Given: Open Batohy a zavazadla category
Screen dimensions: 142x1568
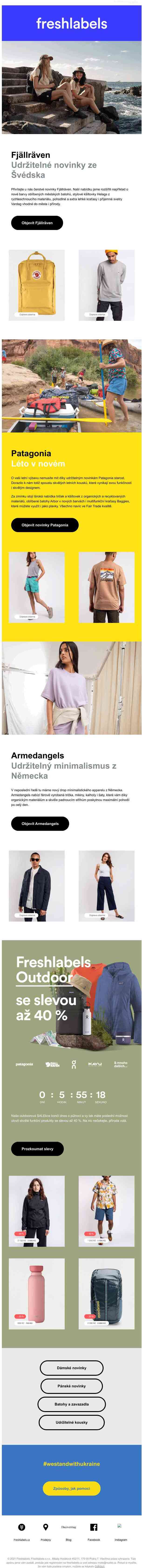Looking at the screenshot, I should pyautogui.click(x=71, y=1404).
